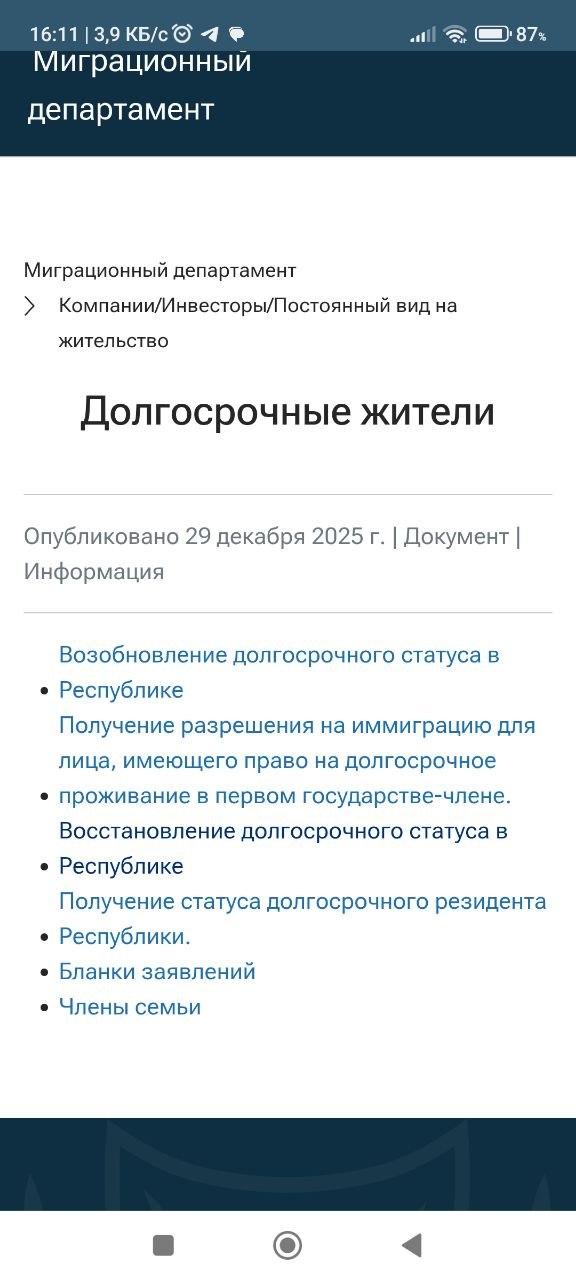
Task: Open Получение статуса долгосрочного резидента Республики
Action: click(303, 919)
